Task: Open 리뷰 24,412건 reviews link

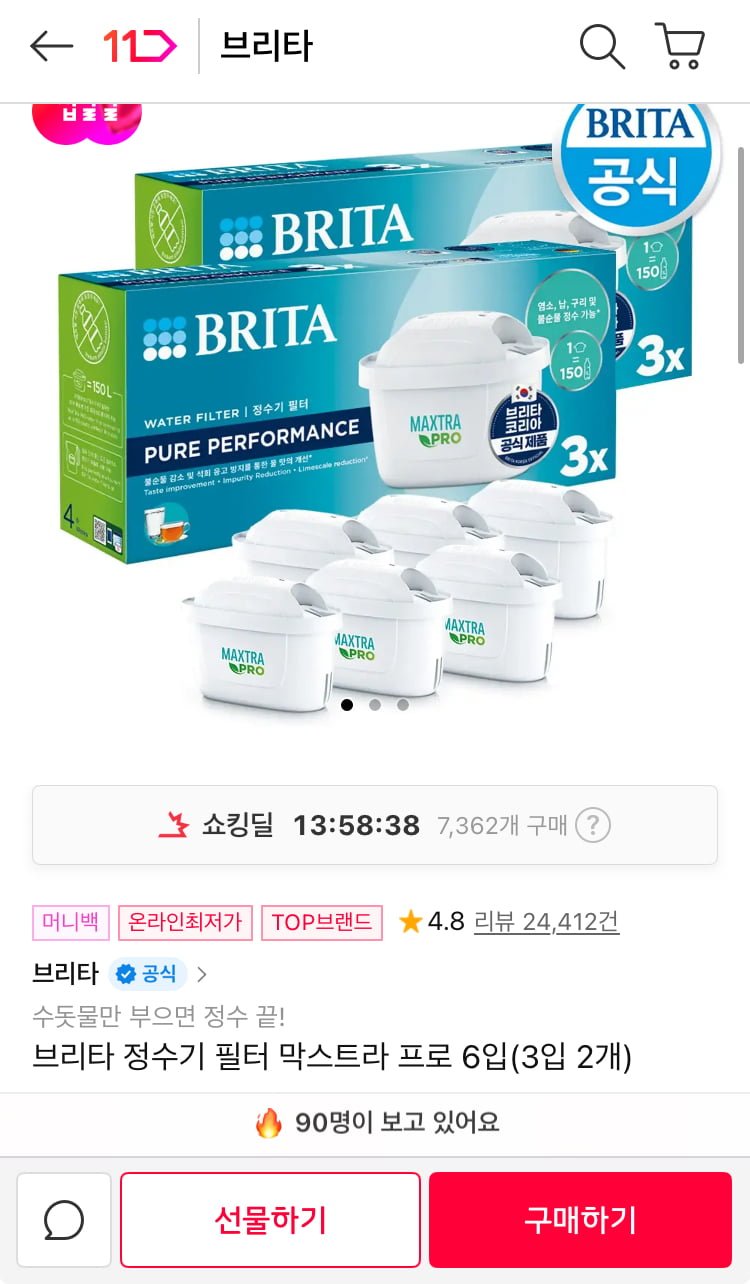Action: click(546, 922)
